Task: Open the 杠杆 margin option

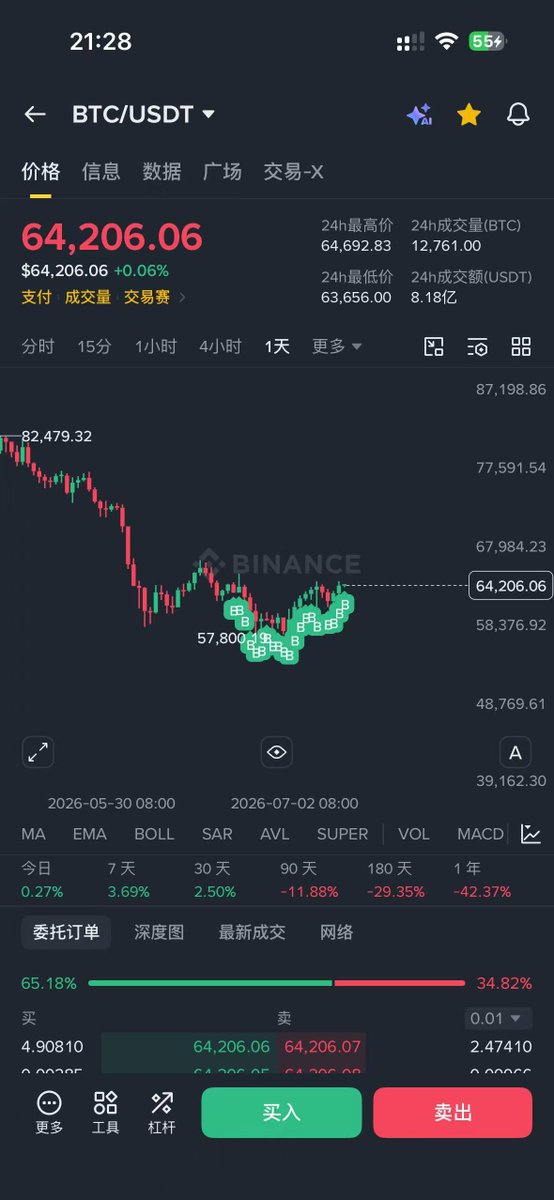Action: pos(162,1112)
